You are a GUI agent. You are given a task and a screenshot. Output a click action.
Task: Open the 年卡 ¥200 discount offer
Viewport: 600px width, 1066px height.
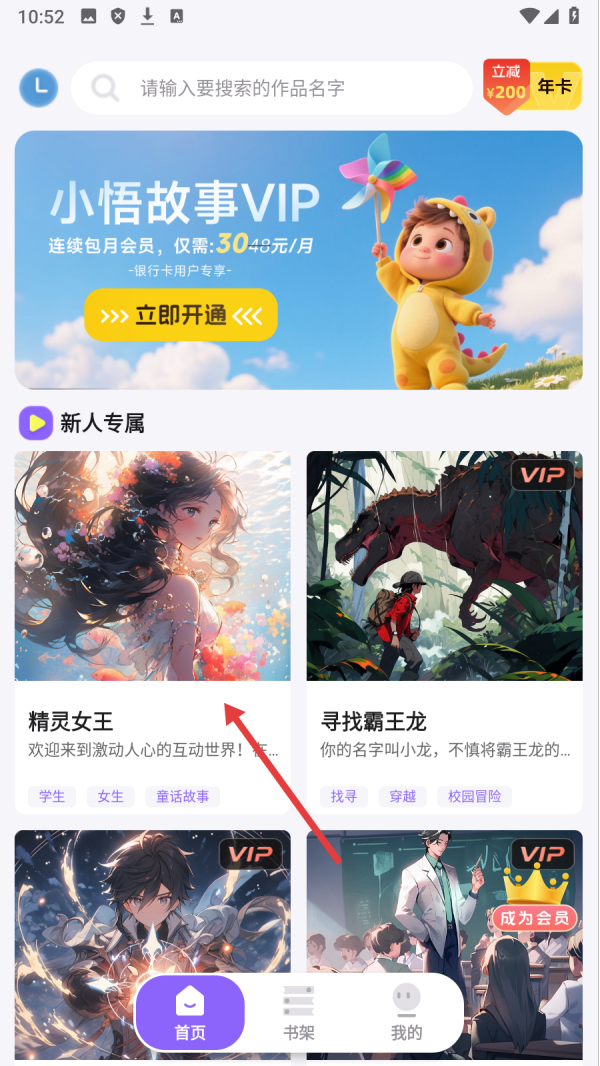532,86
